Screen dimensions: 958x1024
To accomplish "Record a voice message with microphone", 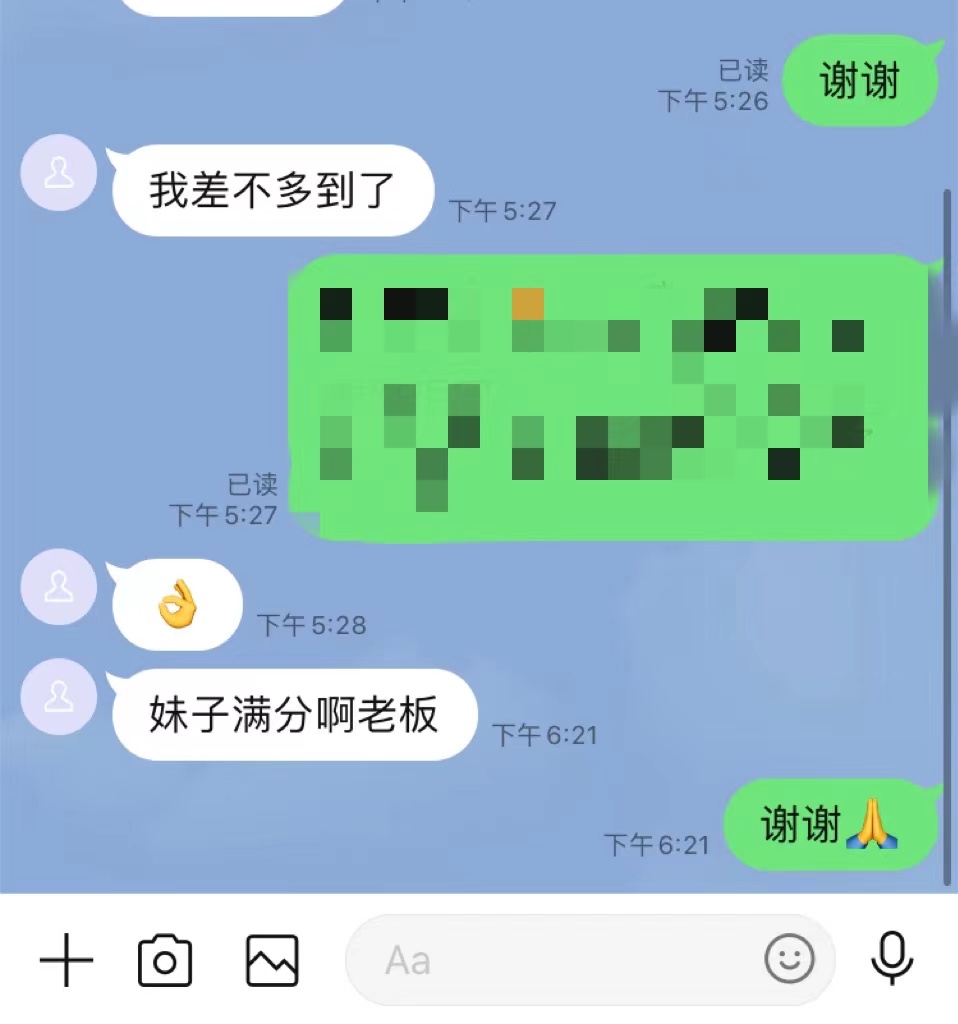I will [891, 959].
